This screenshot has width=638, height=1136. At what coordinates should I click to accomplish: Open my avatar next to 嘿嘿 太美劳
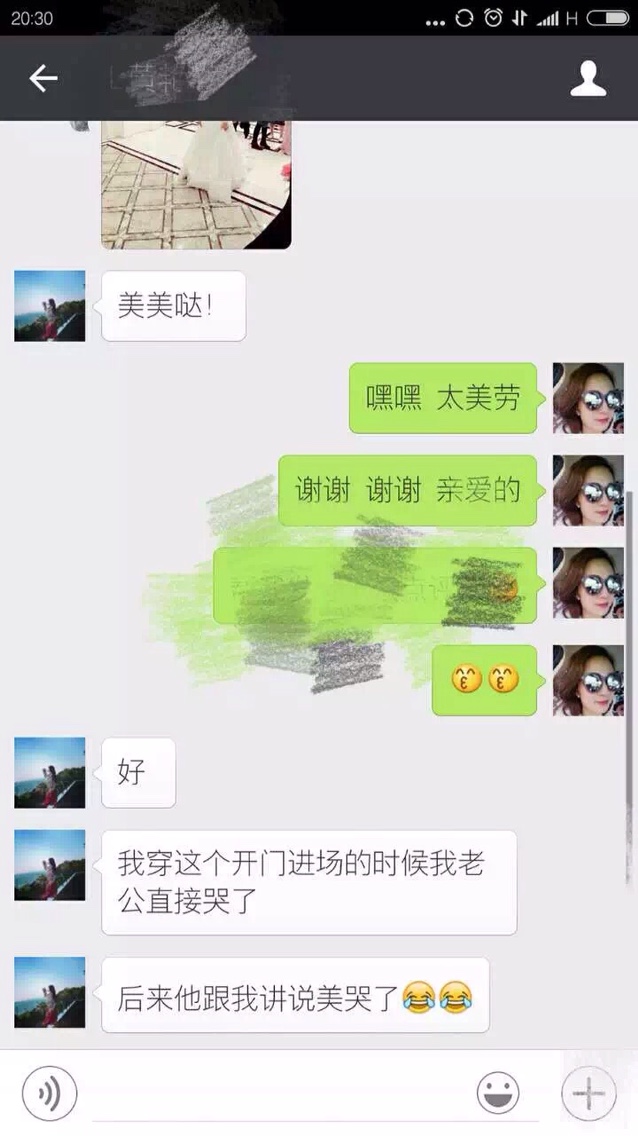coord(588,398)
